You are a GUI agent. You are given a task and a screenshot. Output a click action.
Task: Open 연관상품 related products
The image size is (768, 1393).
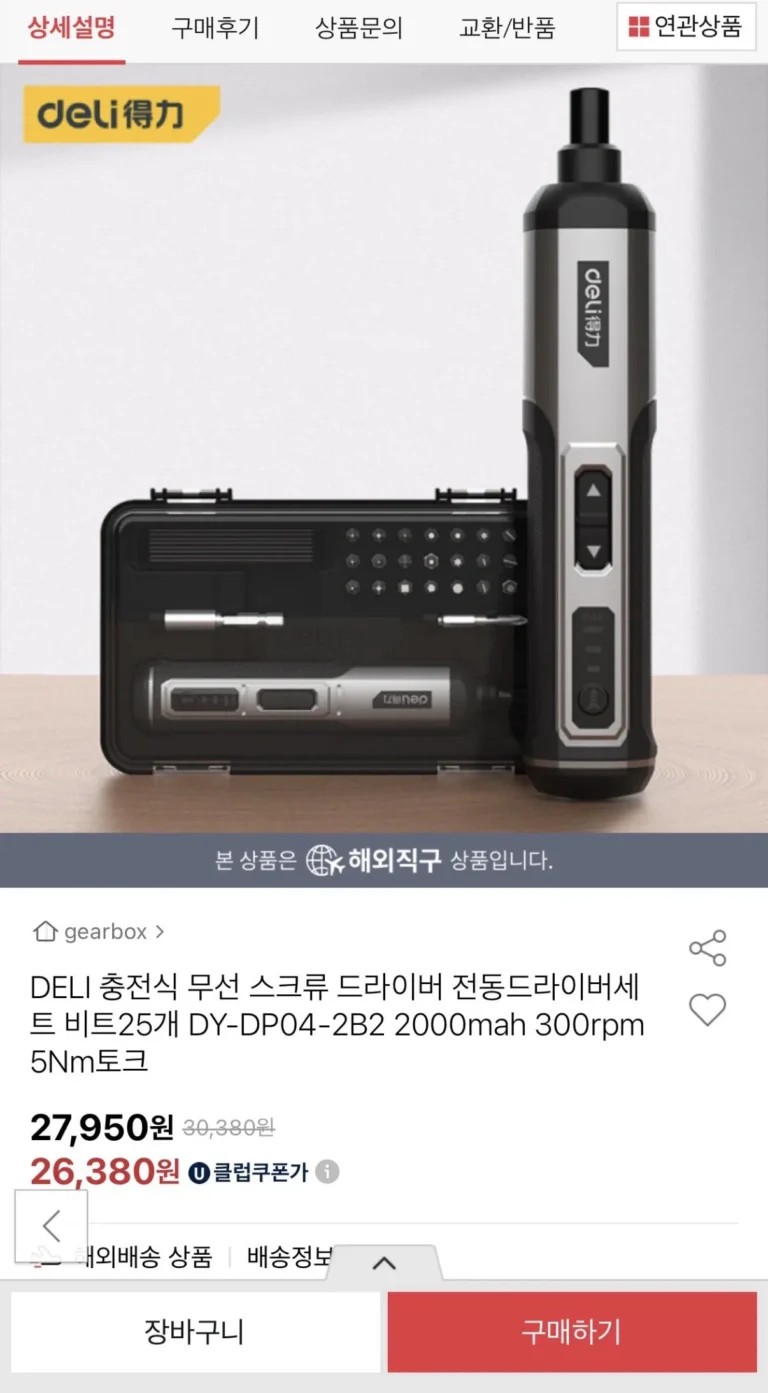pyautogui.click(x=686, y=27)
